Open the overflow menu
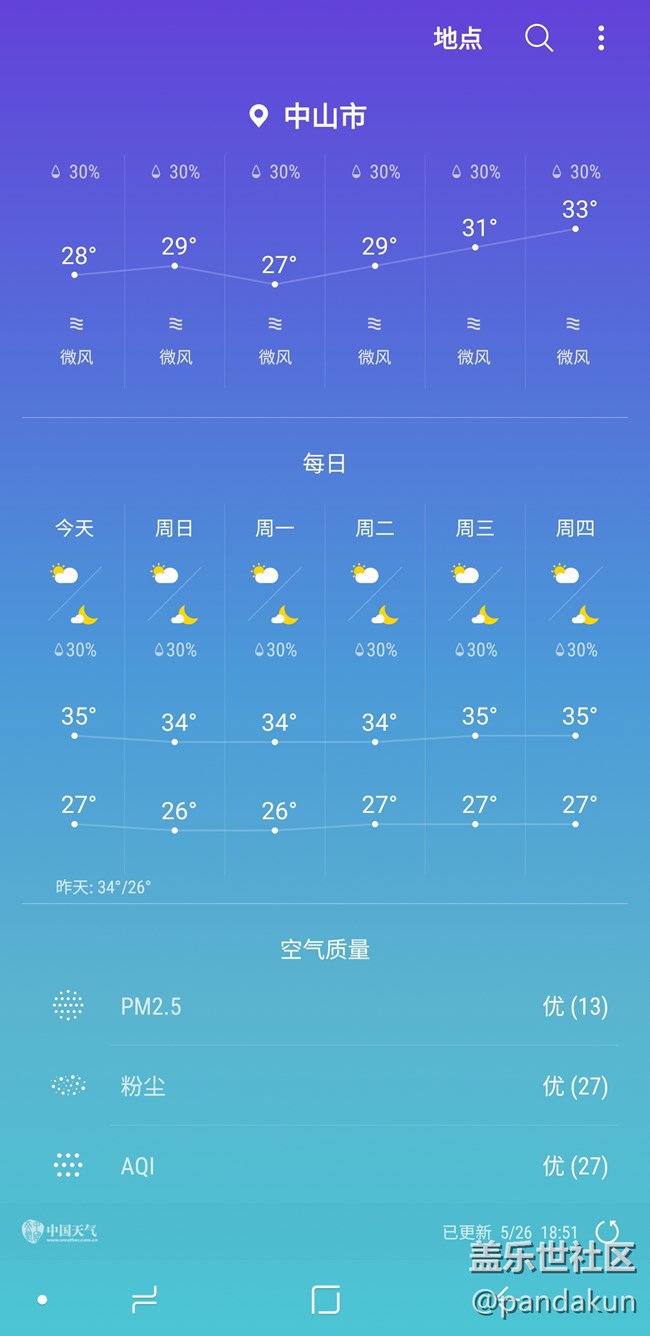Viewport: 650px width, 1336px height. click(601, 39)
